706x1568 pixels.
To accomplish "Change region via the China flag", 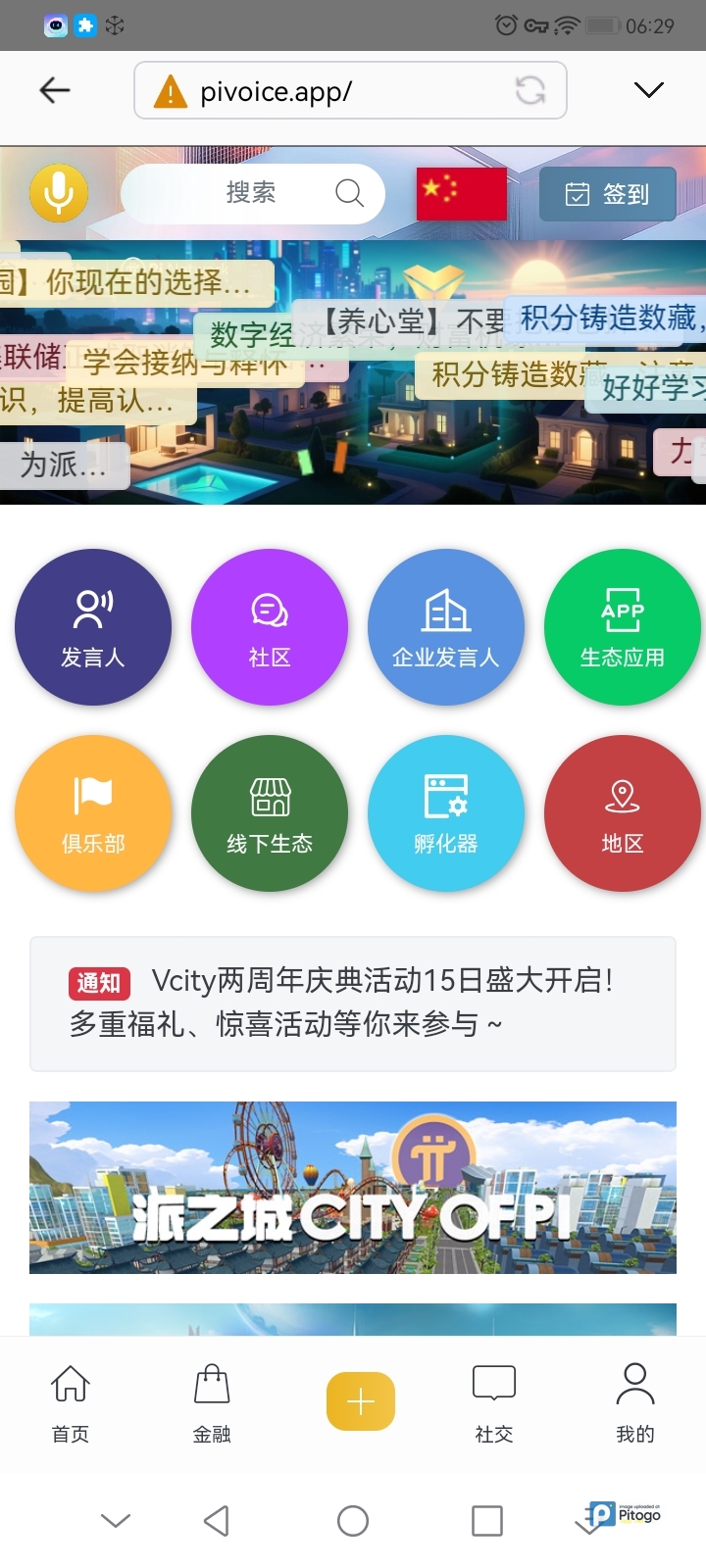I will pos(462,193).
